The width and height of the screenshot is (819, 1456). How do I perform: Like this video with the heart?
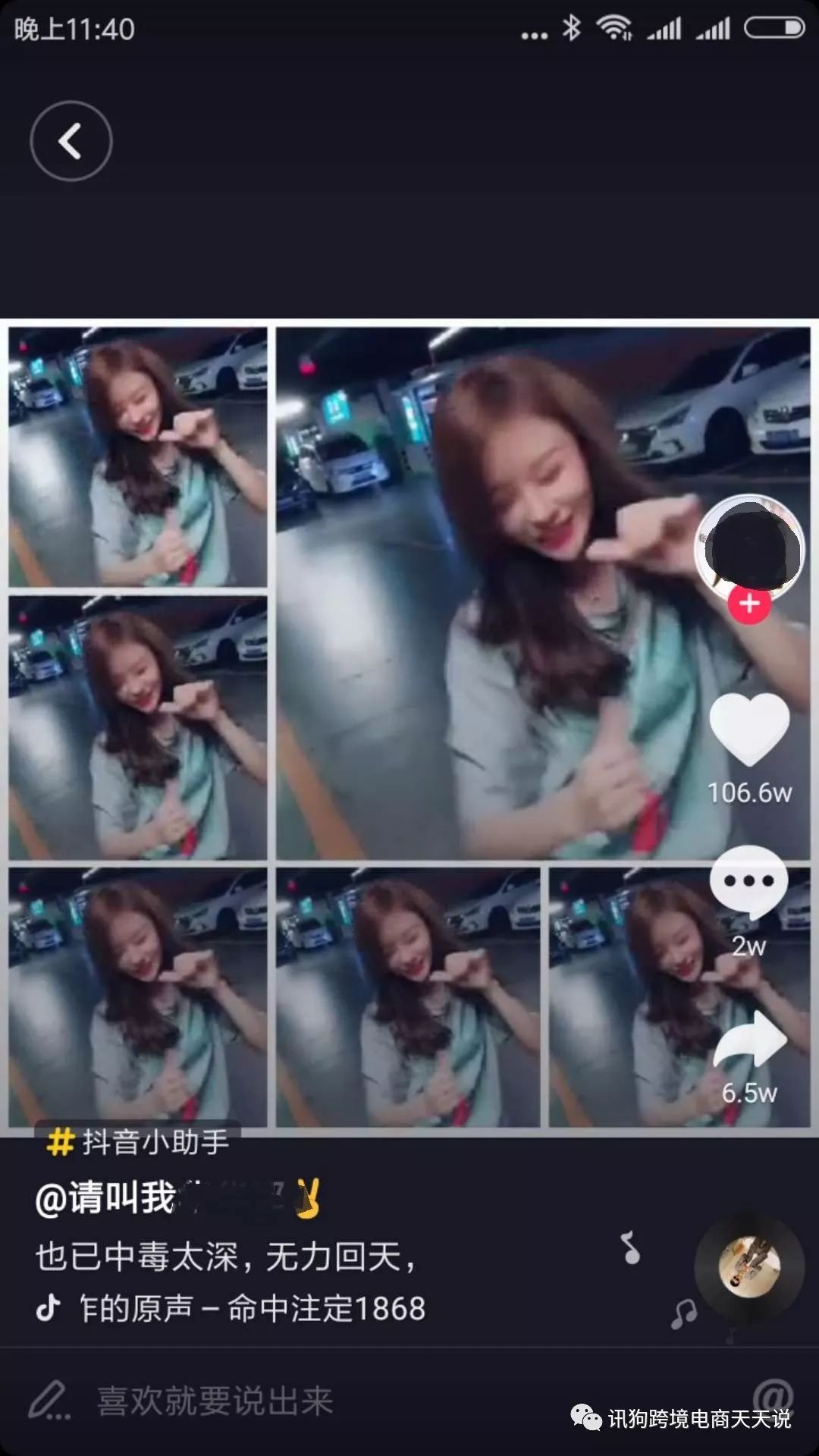tap(749, 728)
